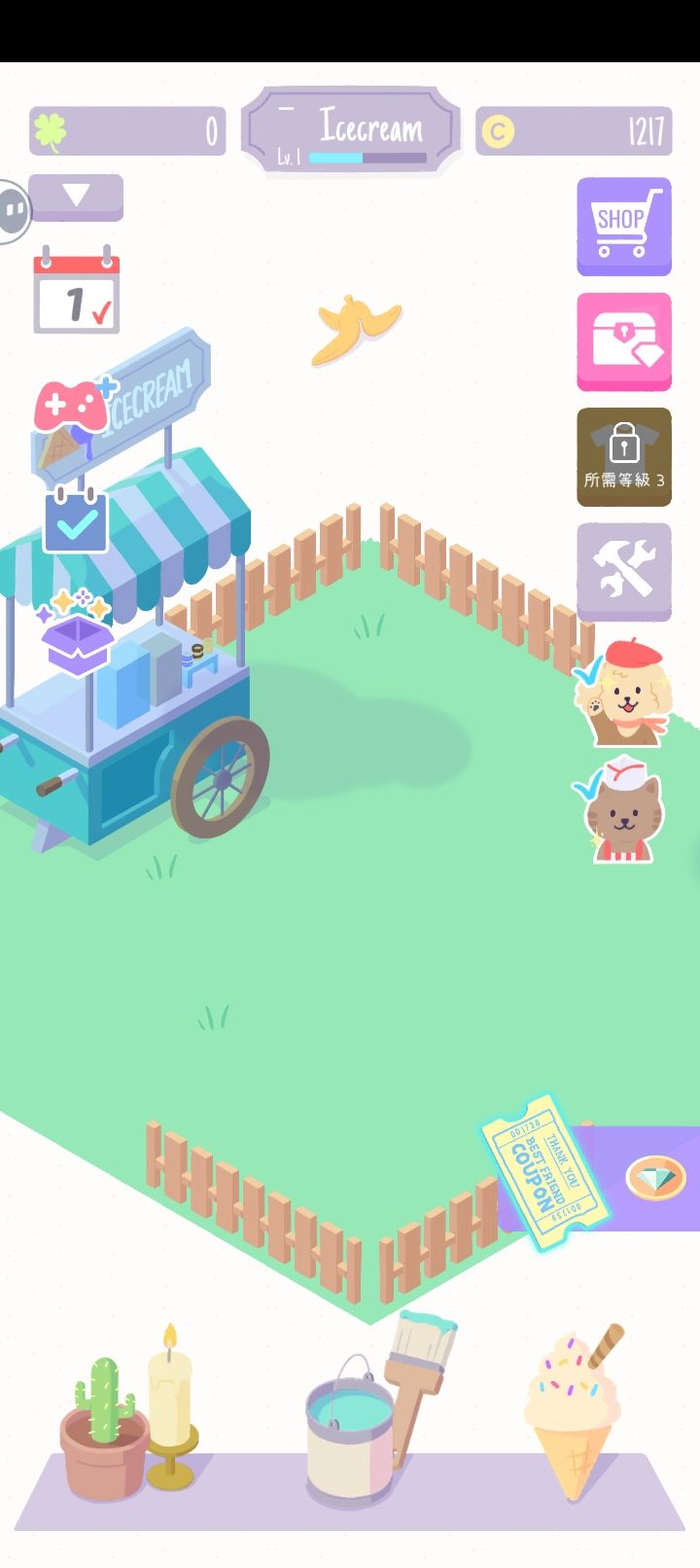
Task: Open the SHOP with the cart icon
Action: tap(623, 227)
